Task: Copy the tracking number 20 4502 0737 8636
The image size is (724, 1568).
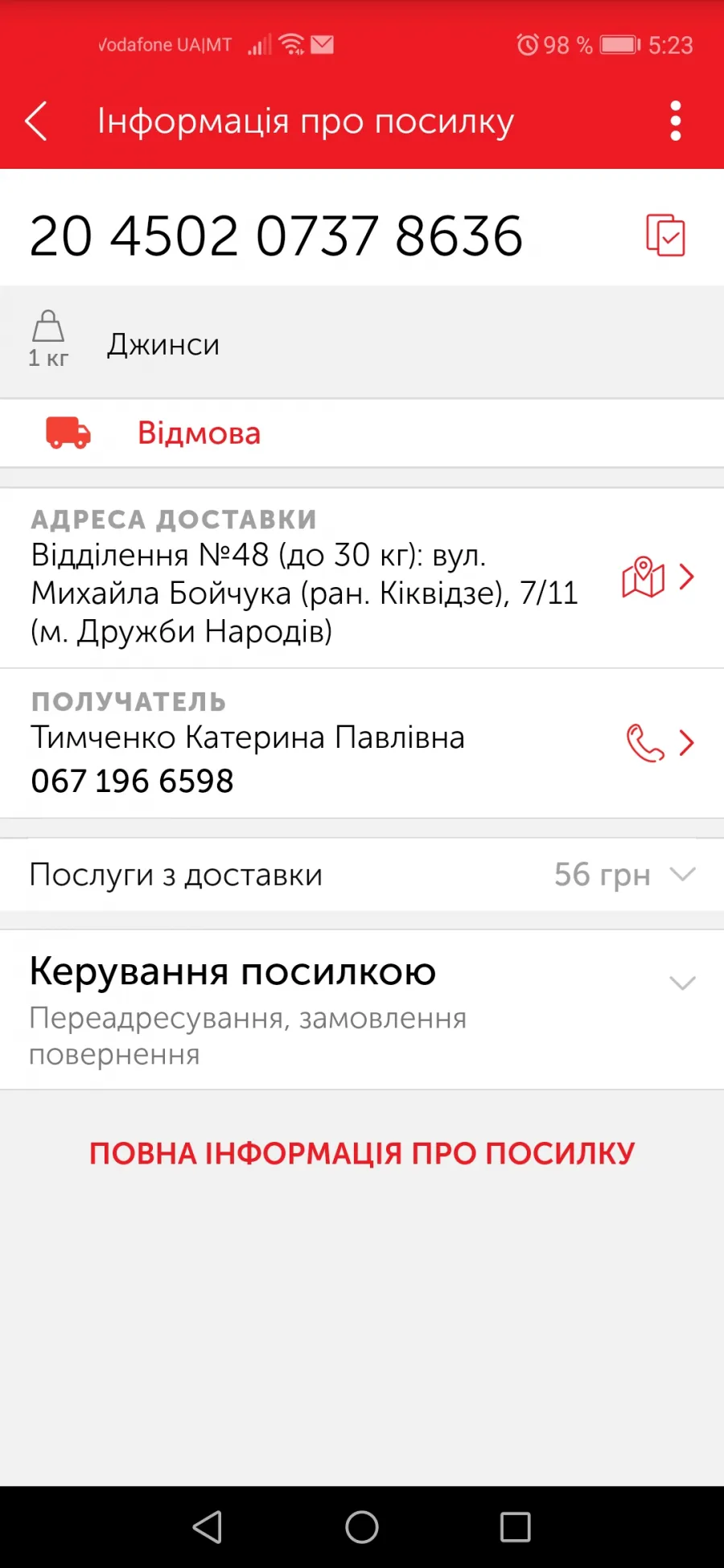Action: point(665,236)
